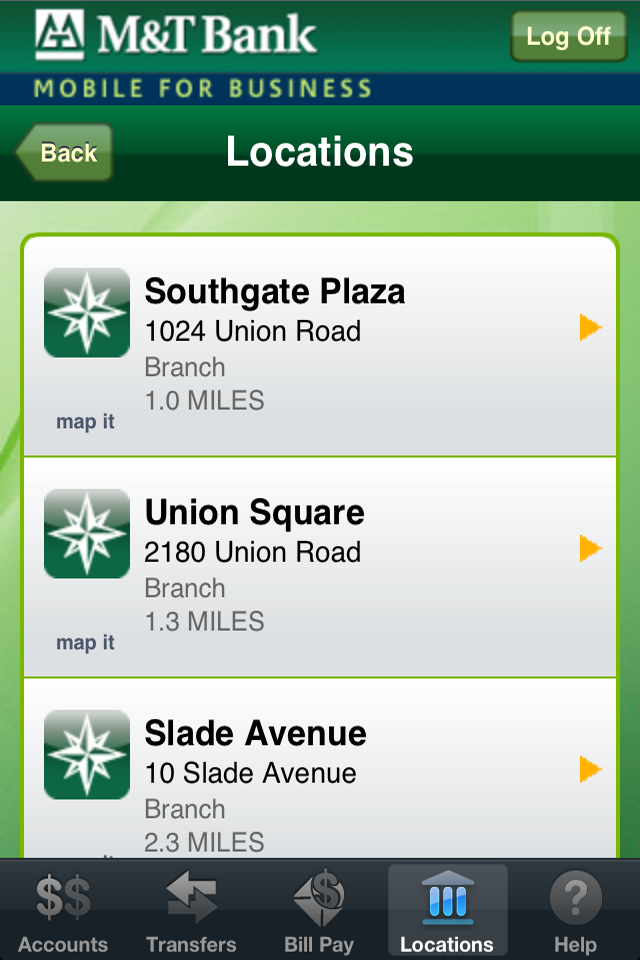Select the Locations tab

pos(447,912)
